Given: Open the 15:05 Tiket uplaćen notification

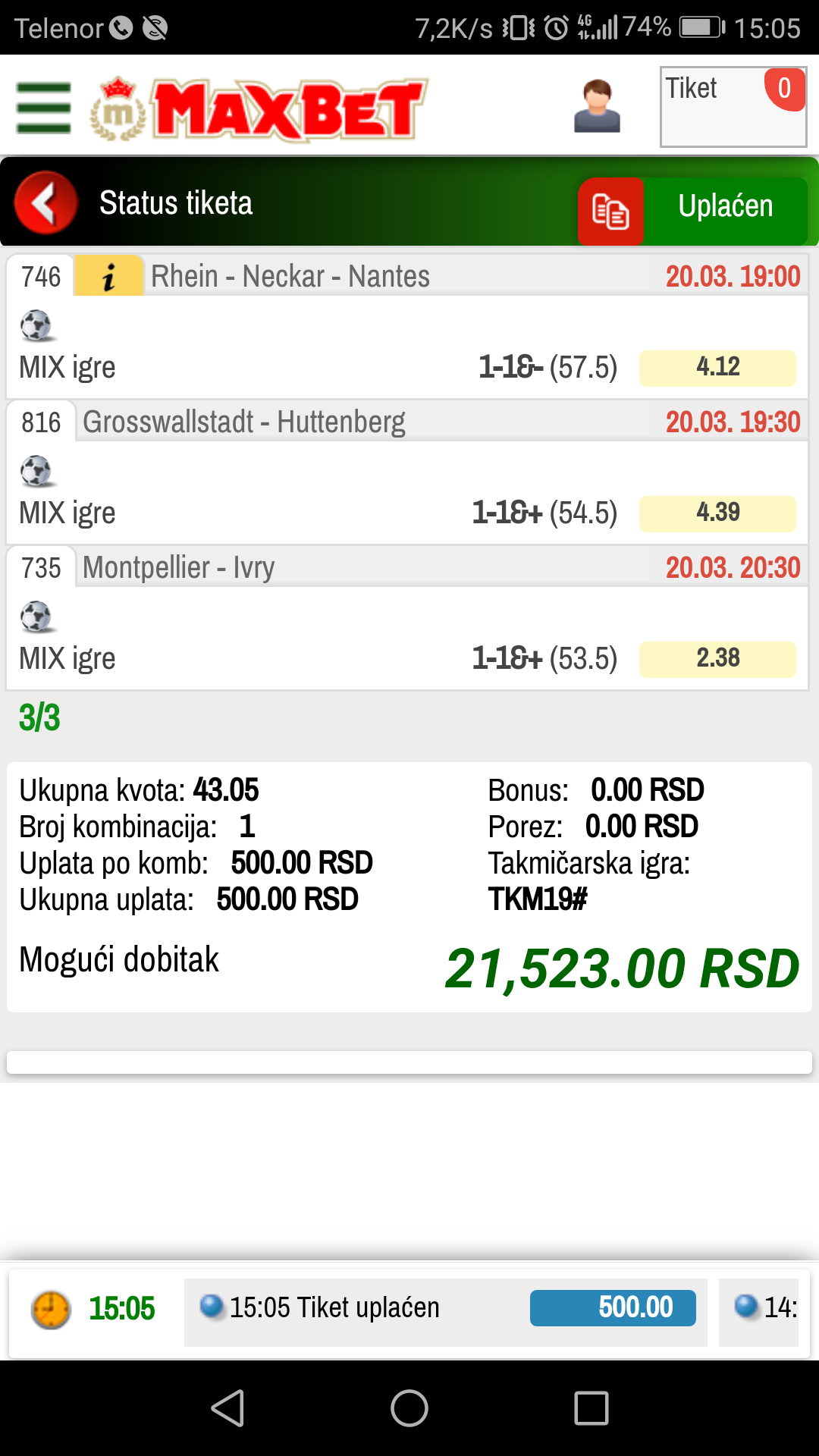Looking at the screenshot, I should (446, 1308).
